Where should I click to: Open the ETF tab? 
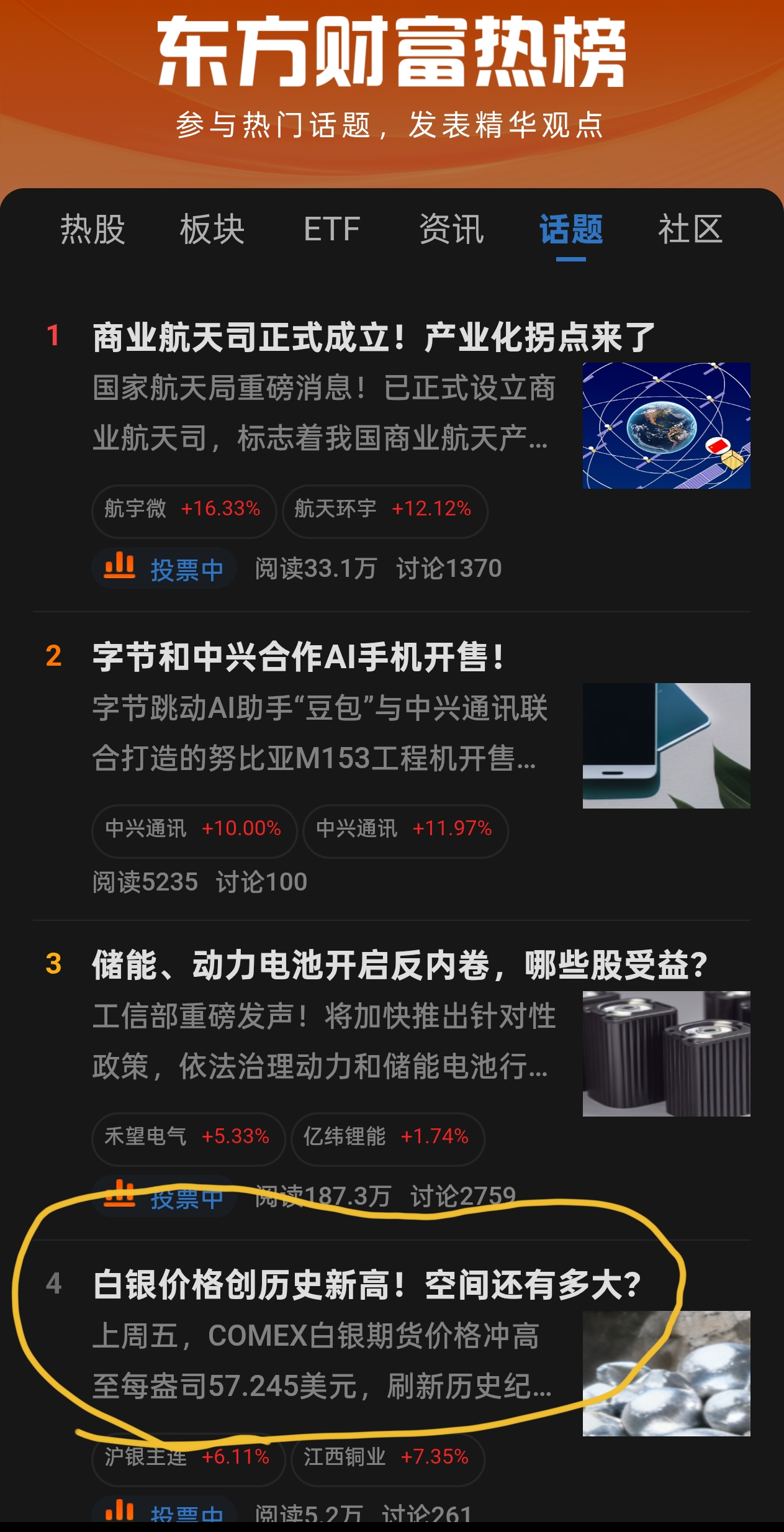331,230
